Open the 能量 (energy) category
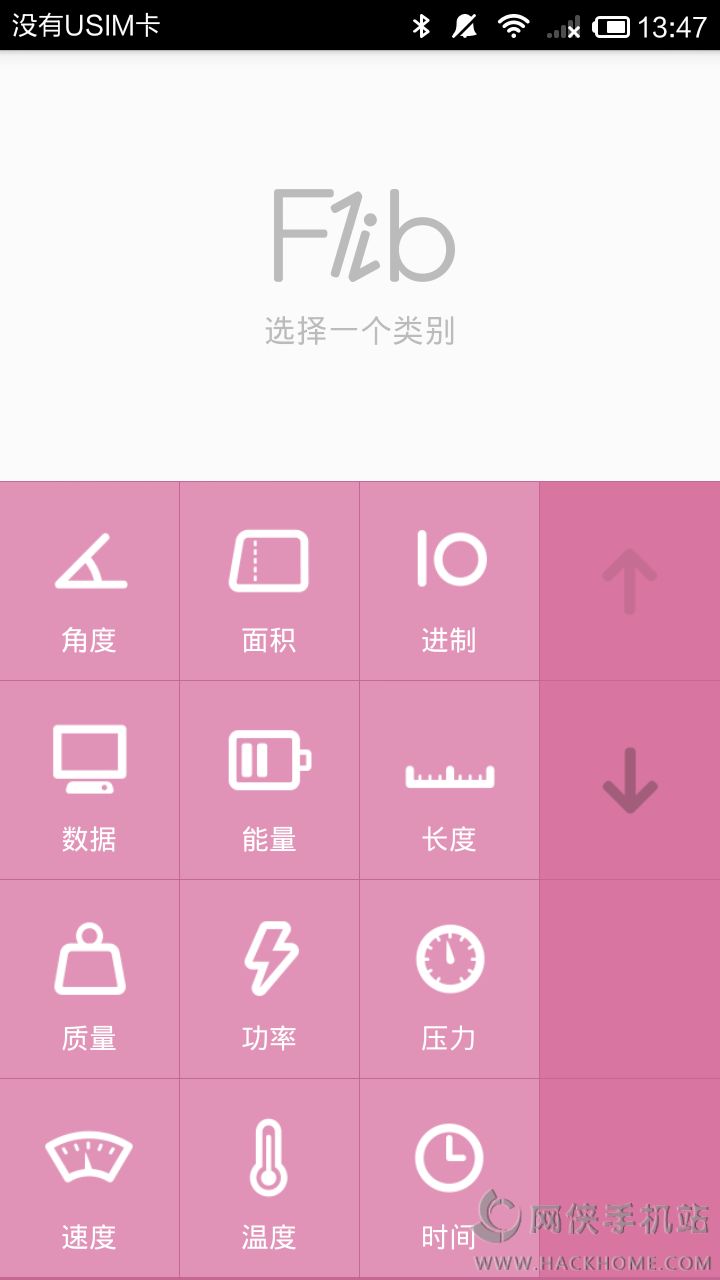Viewport: 720px width, 1280px height. pyautogui.click(x=269, y=780)
